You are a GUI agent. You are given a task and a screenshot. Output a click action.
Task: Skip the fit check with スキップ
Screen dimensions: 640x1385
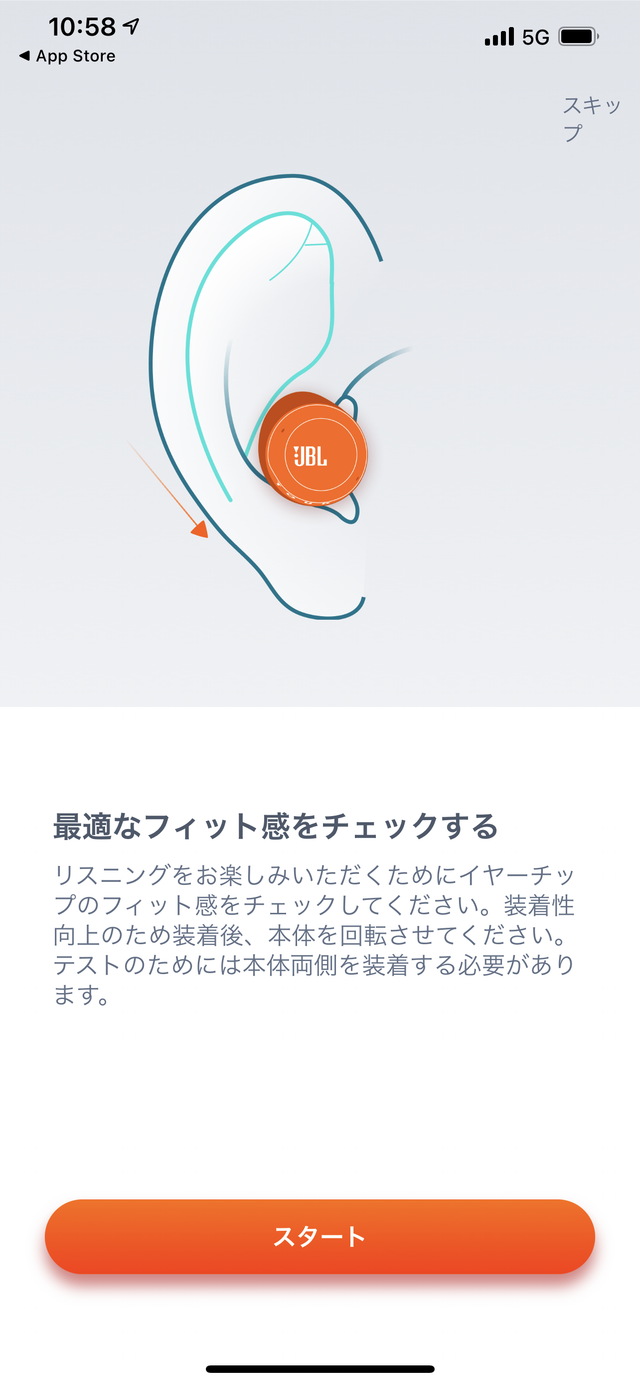pyautogui.click(x=590, y=118)
